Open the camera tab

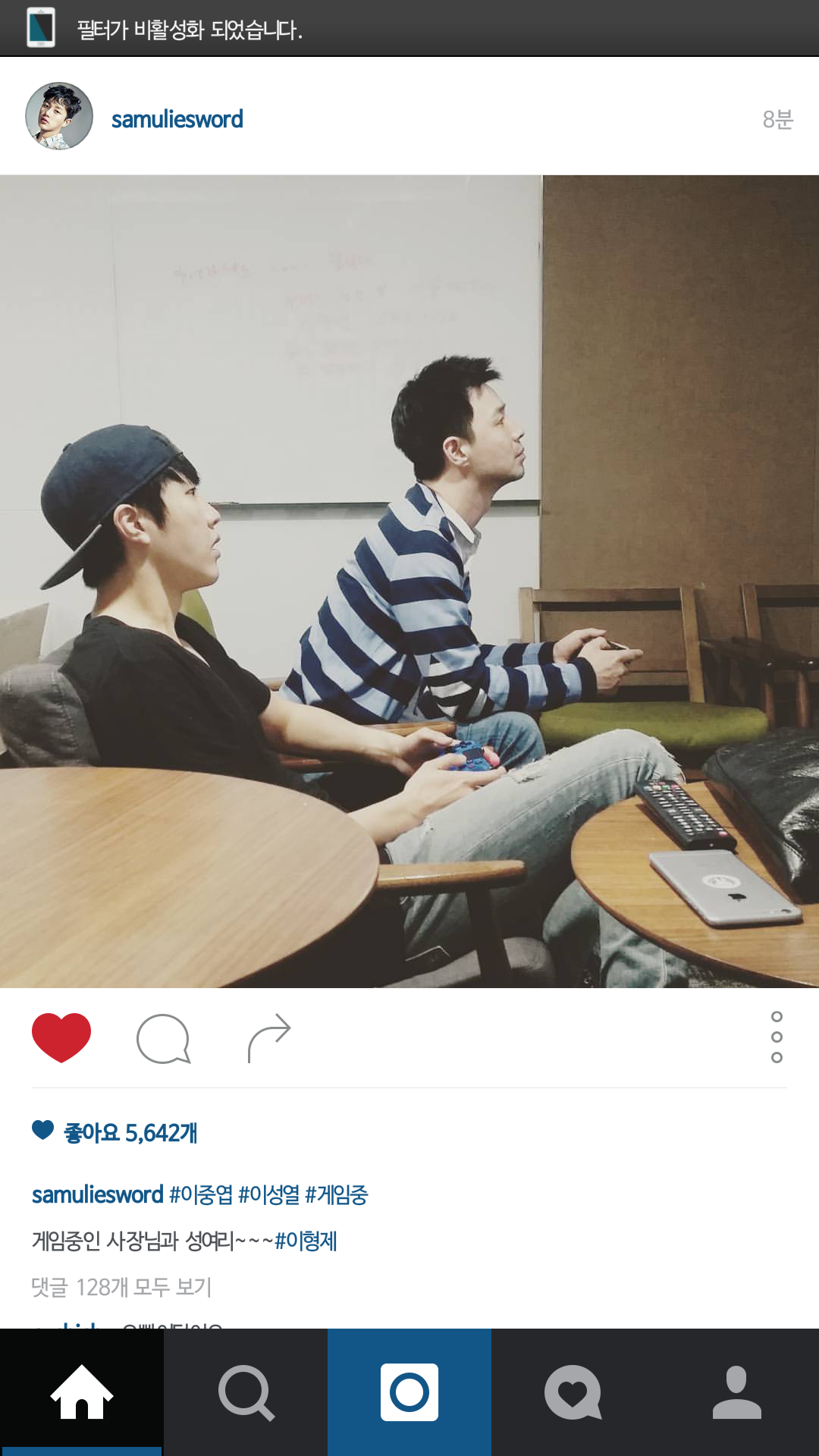point(409,1392)
